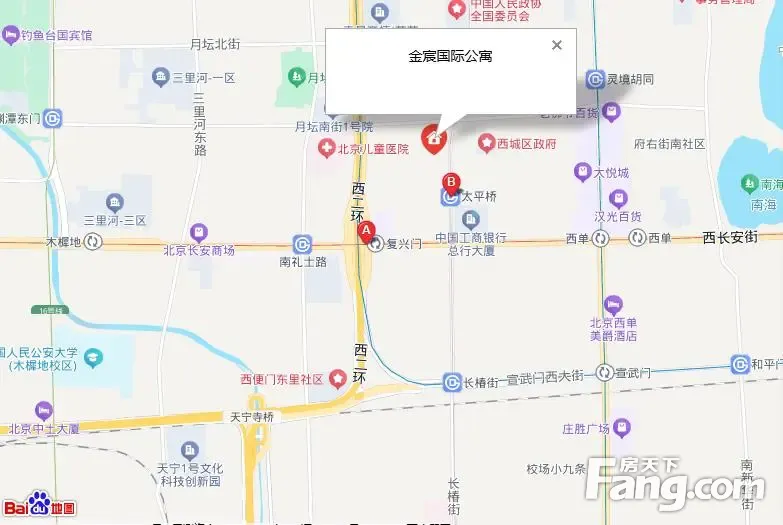Select map marker B near 太平桥
The height and width of the screenshot is (525, 783).
(x=452, y=183)
